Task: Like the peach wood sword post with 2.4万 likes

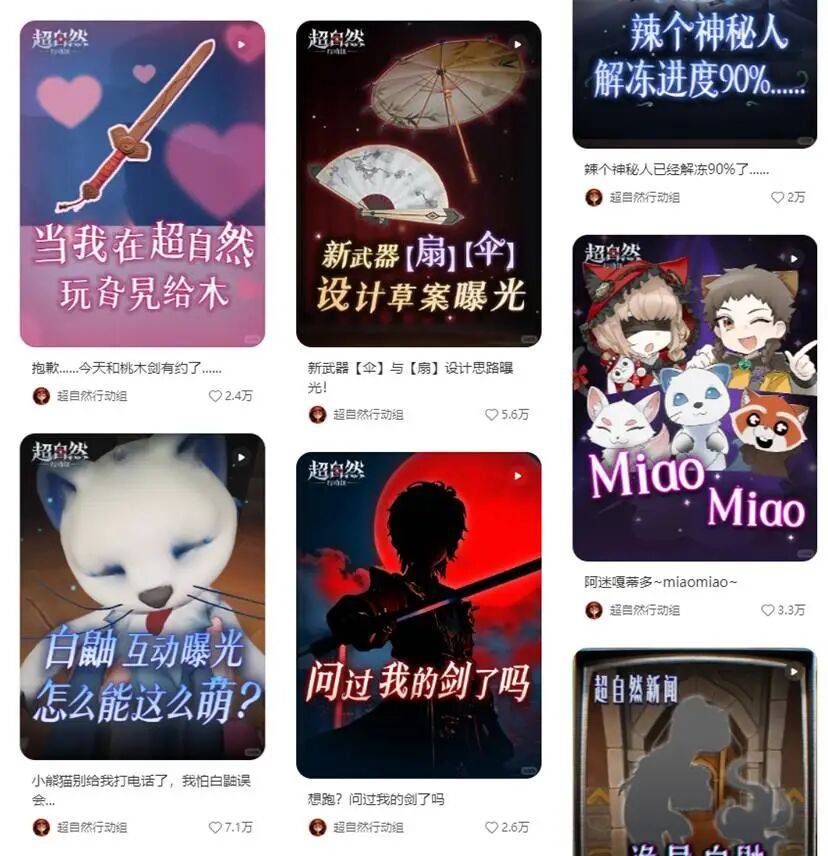Action: pos(215,396)
